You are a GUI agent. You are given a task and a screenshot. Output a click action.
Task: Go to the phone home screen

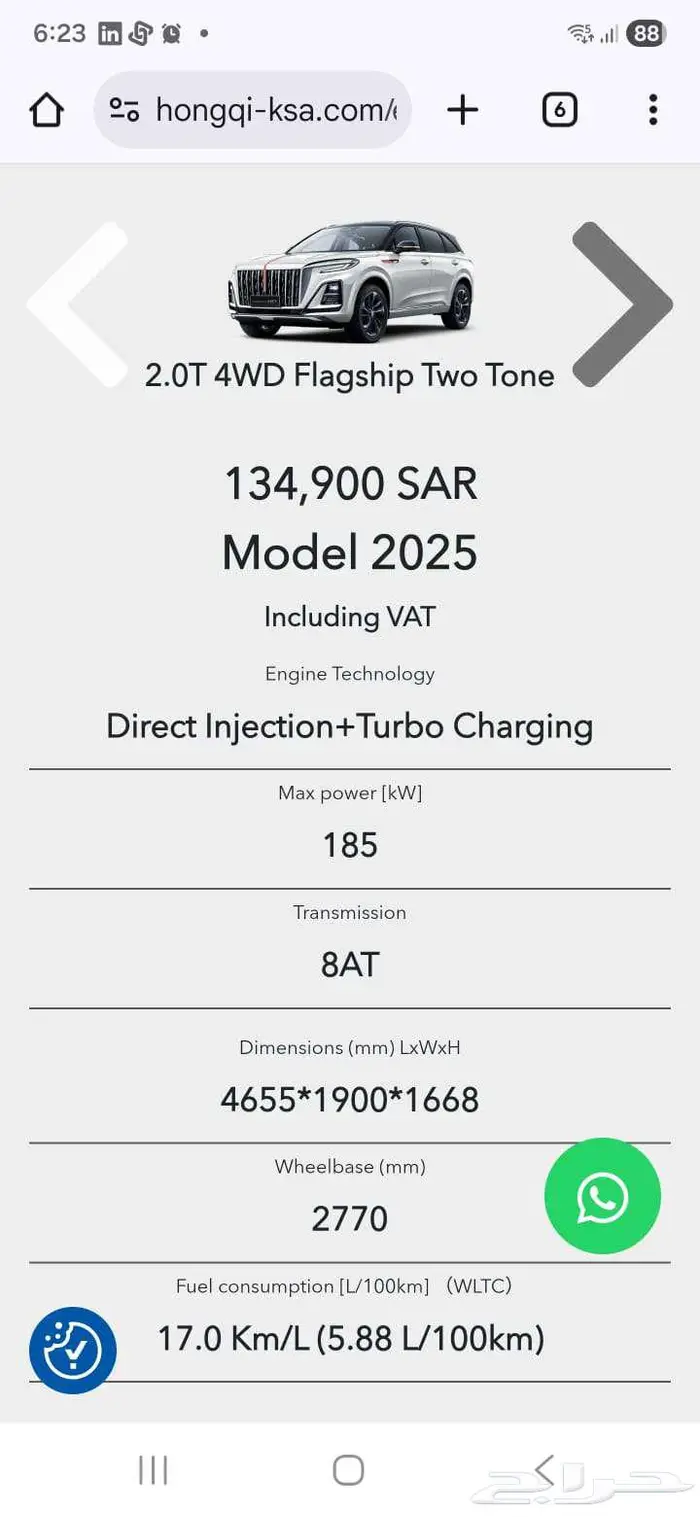(348, 1470)
